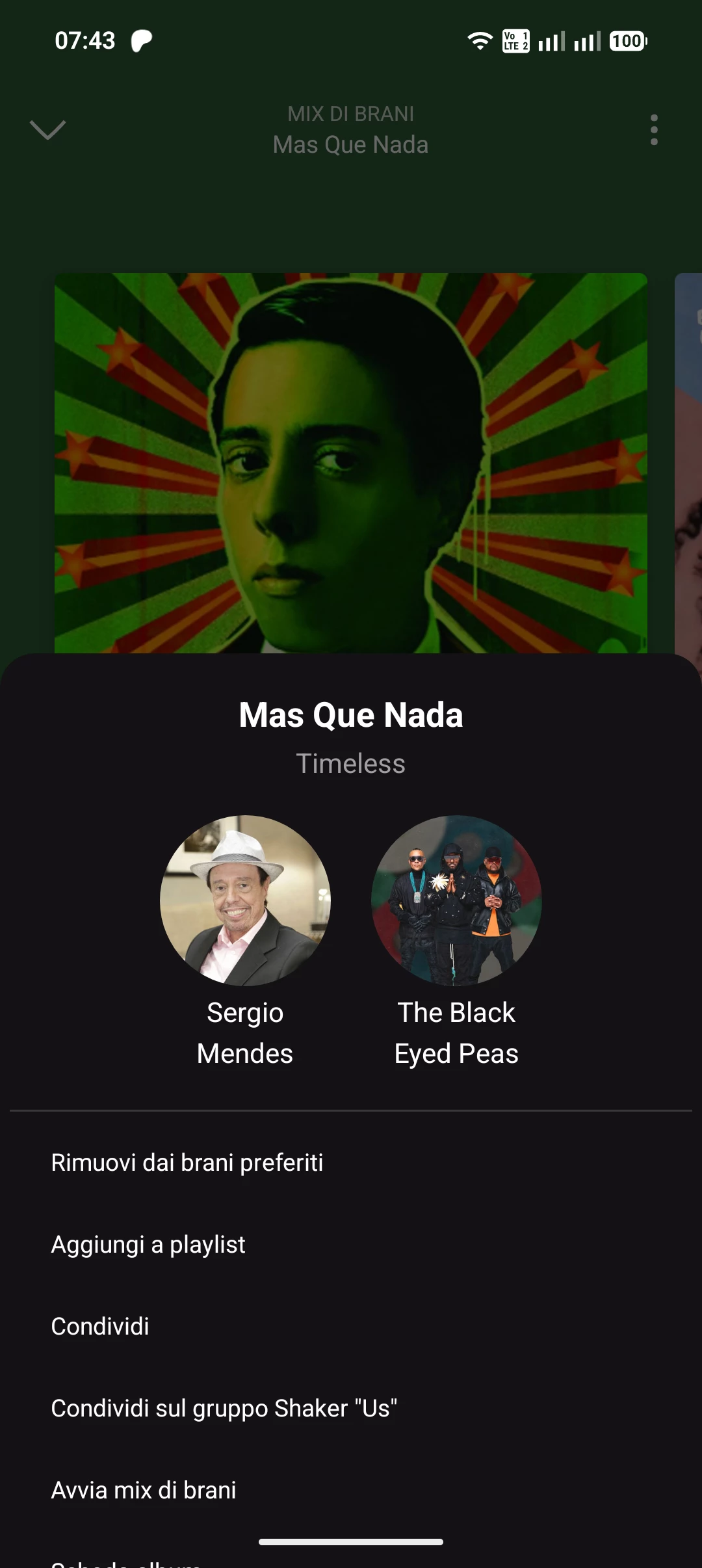Start Avvia mix di brani
This screenshot has height=1568, width=702.
point(144,1490)
